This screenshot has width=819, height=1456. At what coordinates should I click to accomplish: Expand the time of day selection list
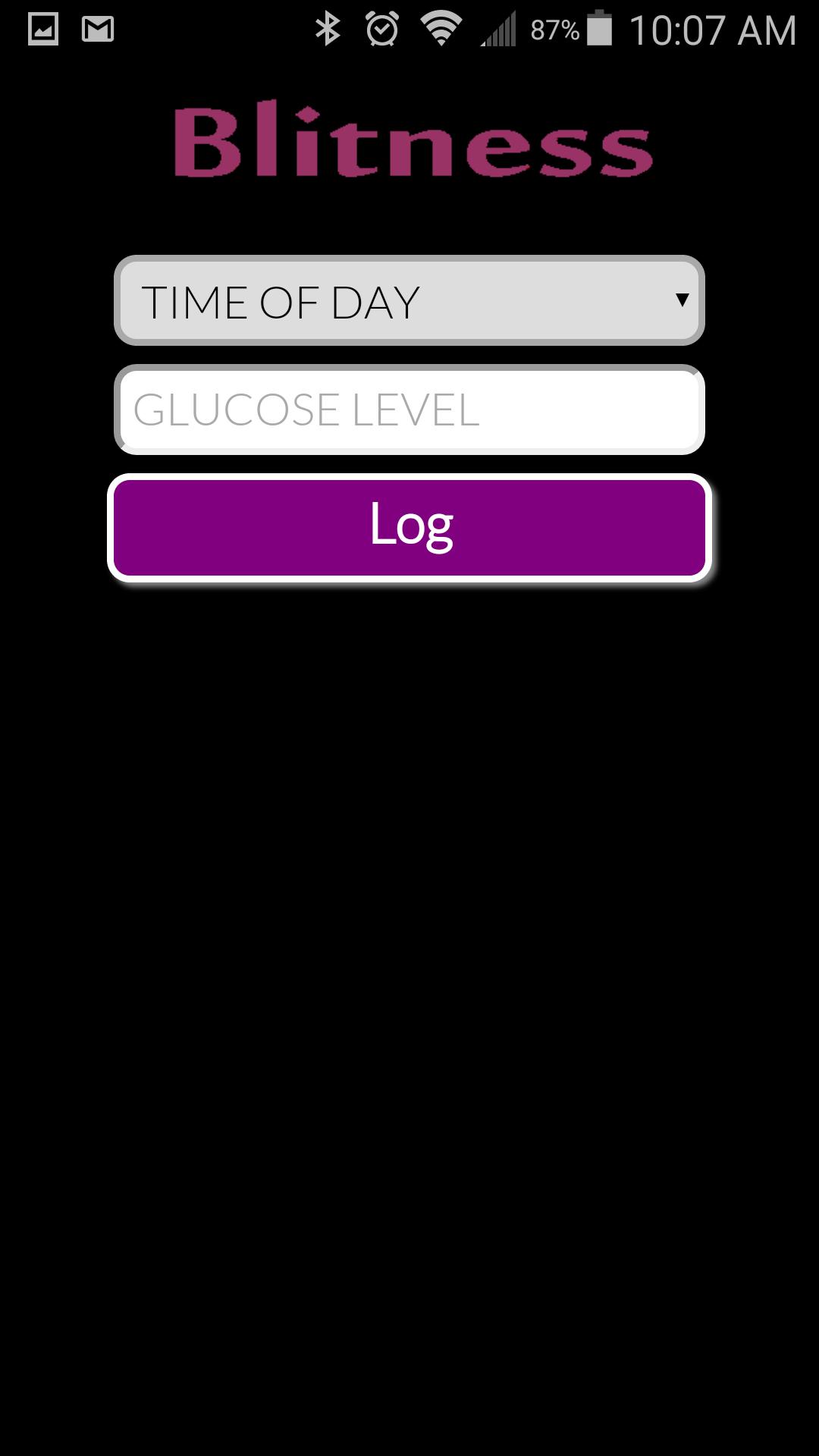click(409, 300)
